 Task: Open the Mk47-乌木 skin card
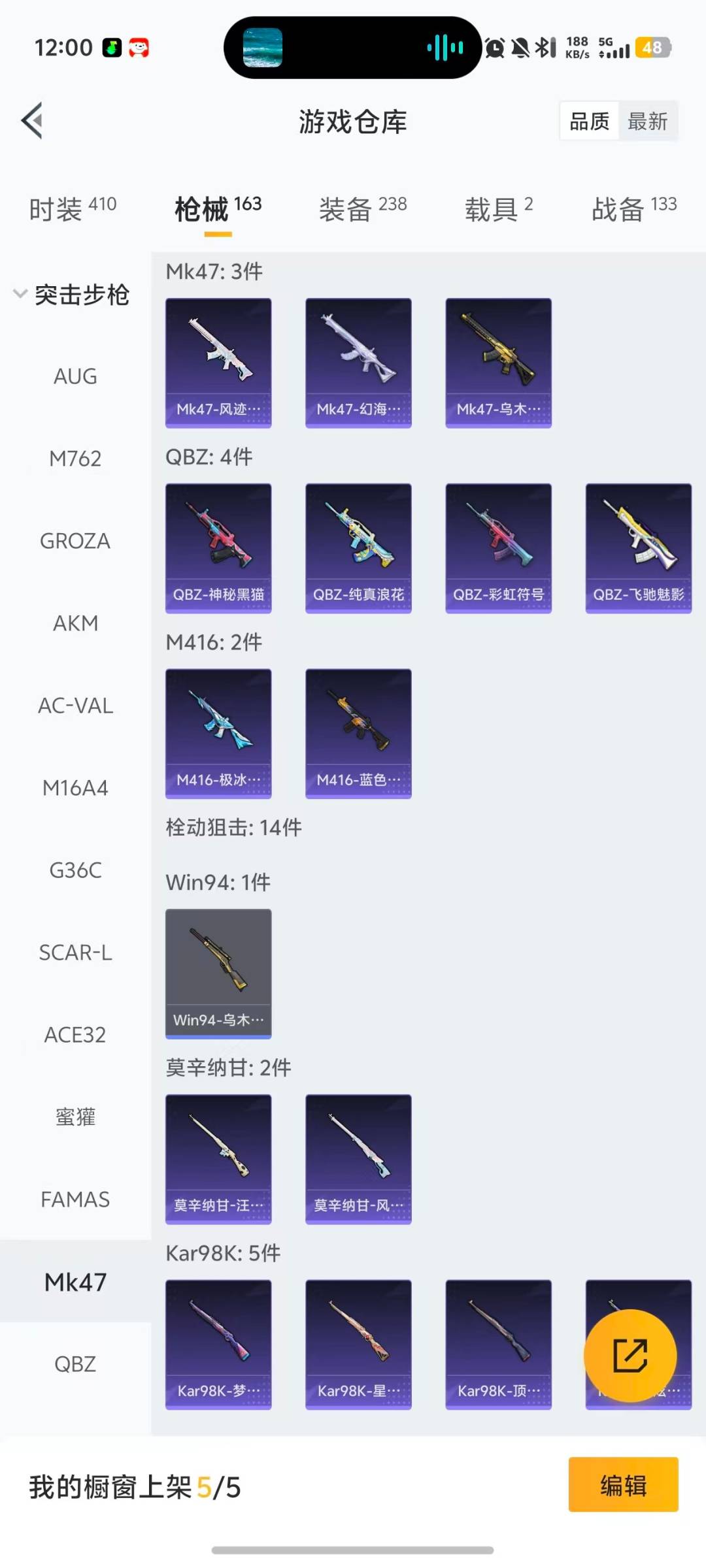(498, 363)
